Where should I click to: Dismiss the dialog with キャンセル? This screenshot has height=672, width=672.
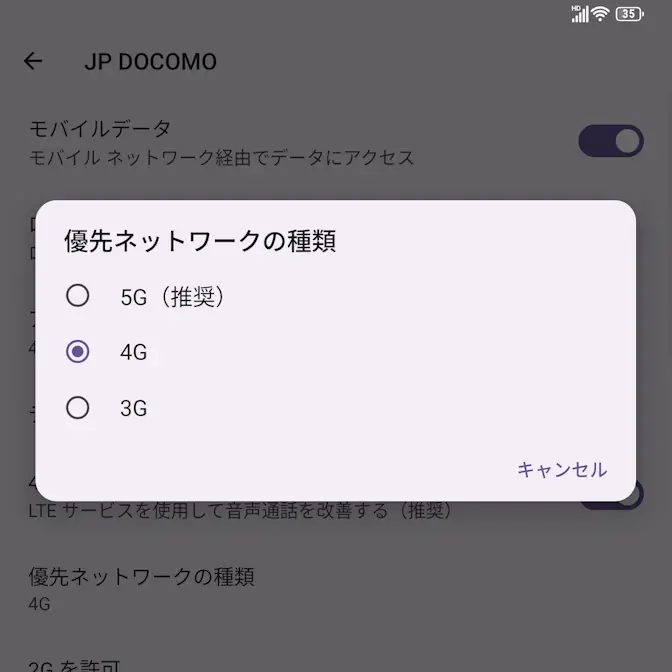point(561,469)
